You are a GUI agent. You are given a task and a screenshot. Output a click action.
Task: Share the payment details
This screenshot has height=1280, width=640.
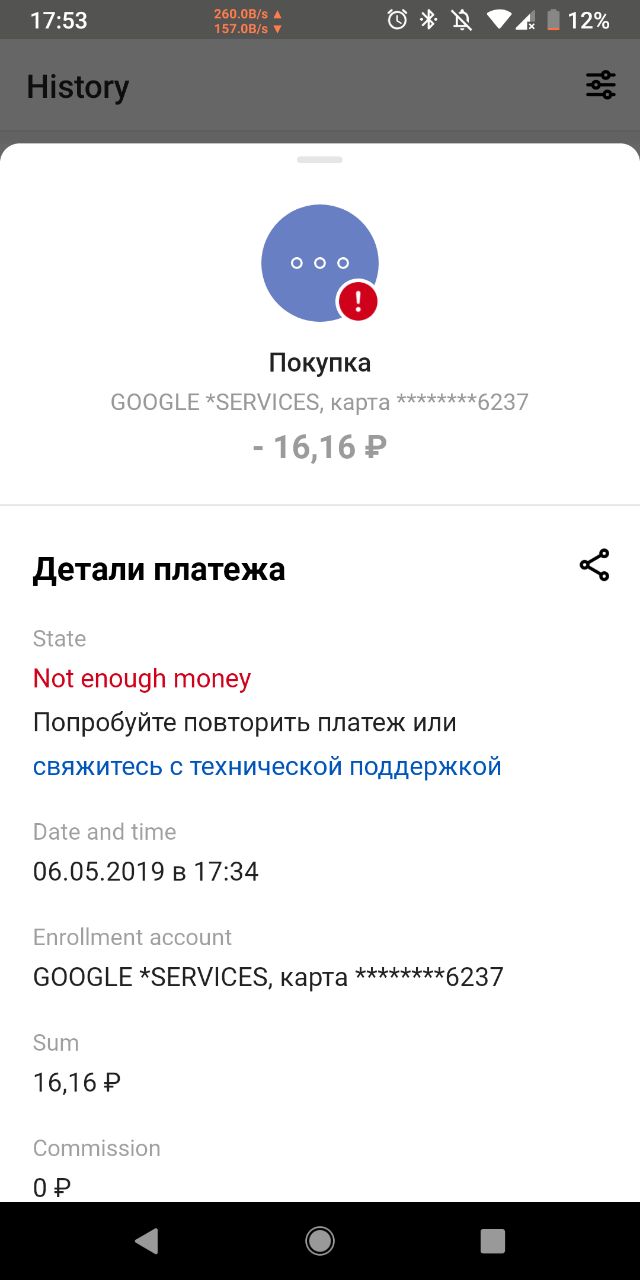coord(594,566)
